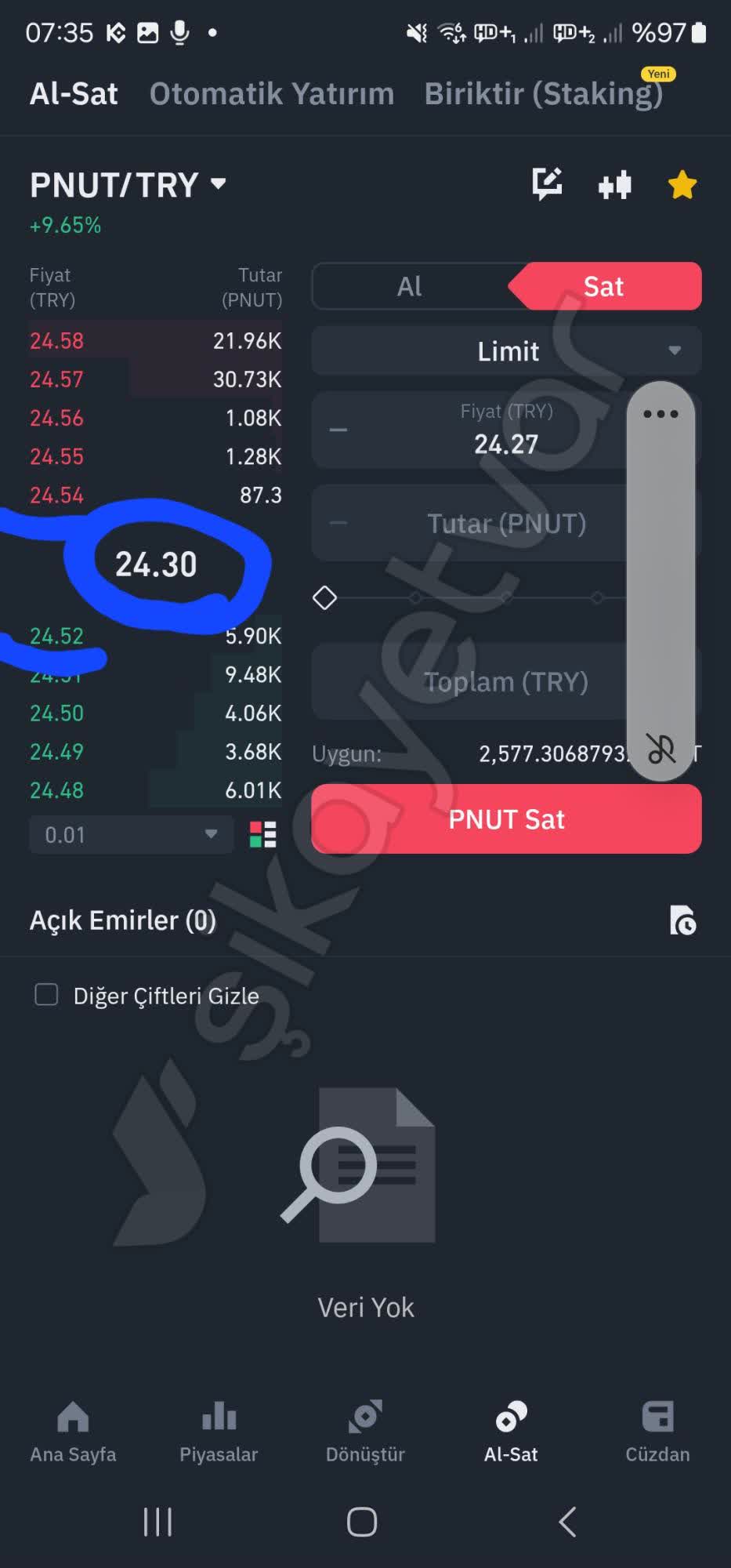This screenshot has height=1568, width=731.
Task: Check the Diğer Çiftleri Gizle checkbox
Action: pyautogui.click(x=45, y=994)
